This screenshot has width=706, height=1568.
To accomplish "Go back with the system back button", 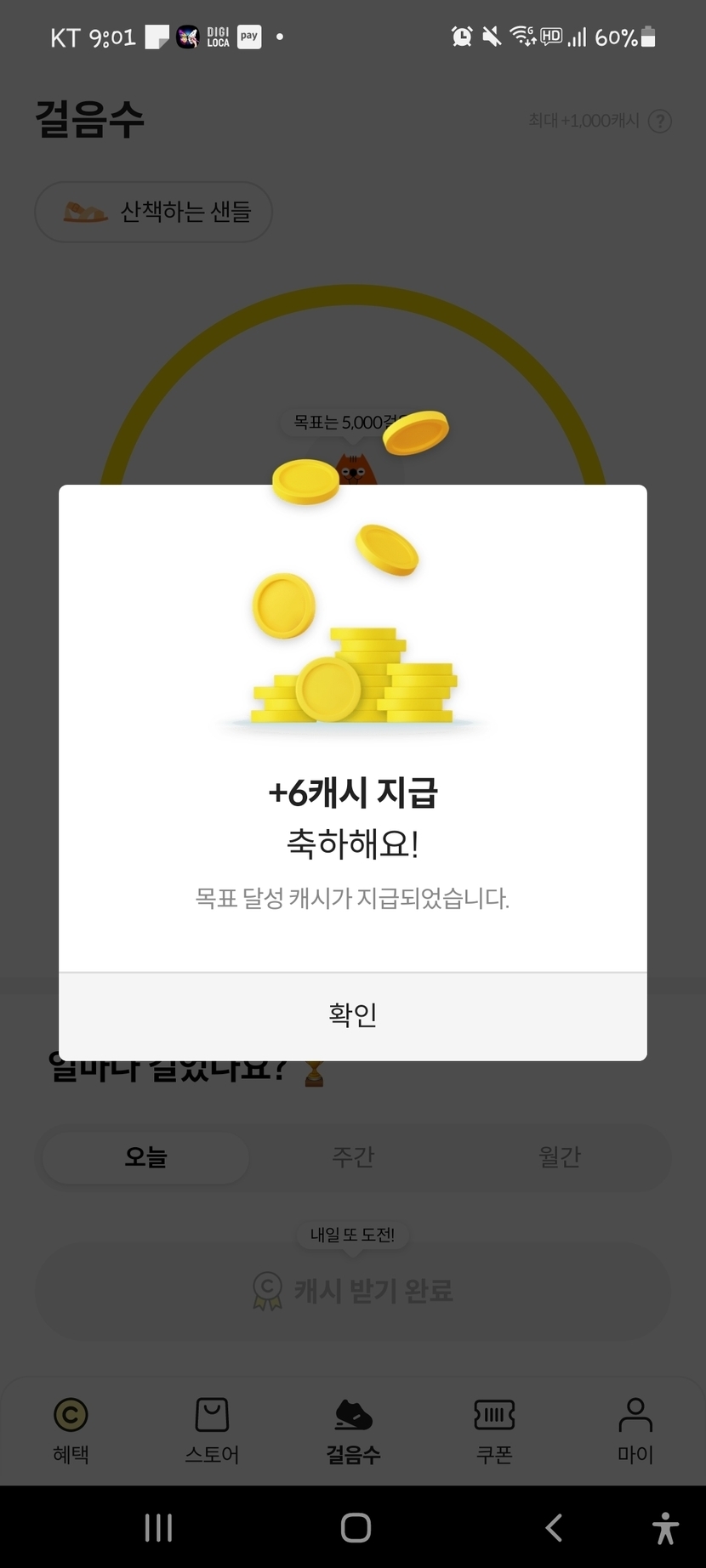I will [x=554, y=1528].
